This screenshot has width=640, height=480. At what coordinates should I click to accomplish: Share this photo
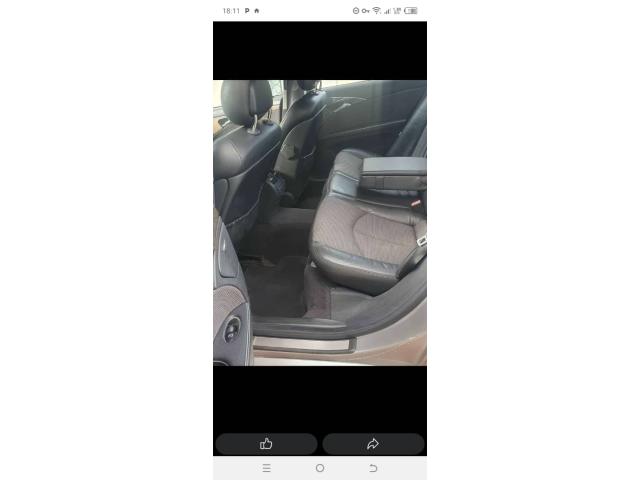pos(373,443)
